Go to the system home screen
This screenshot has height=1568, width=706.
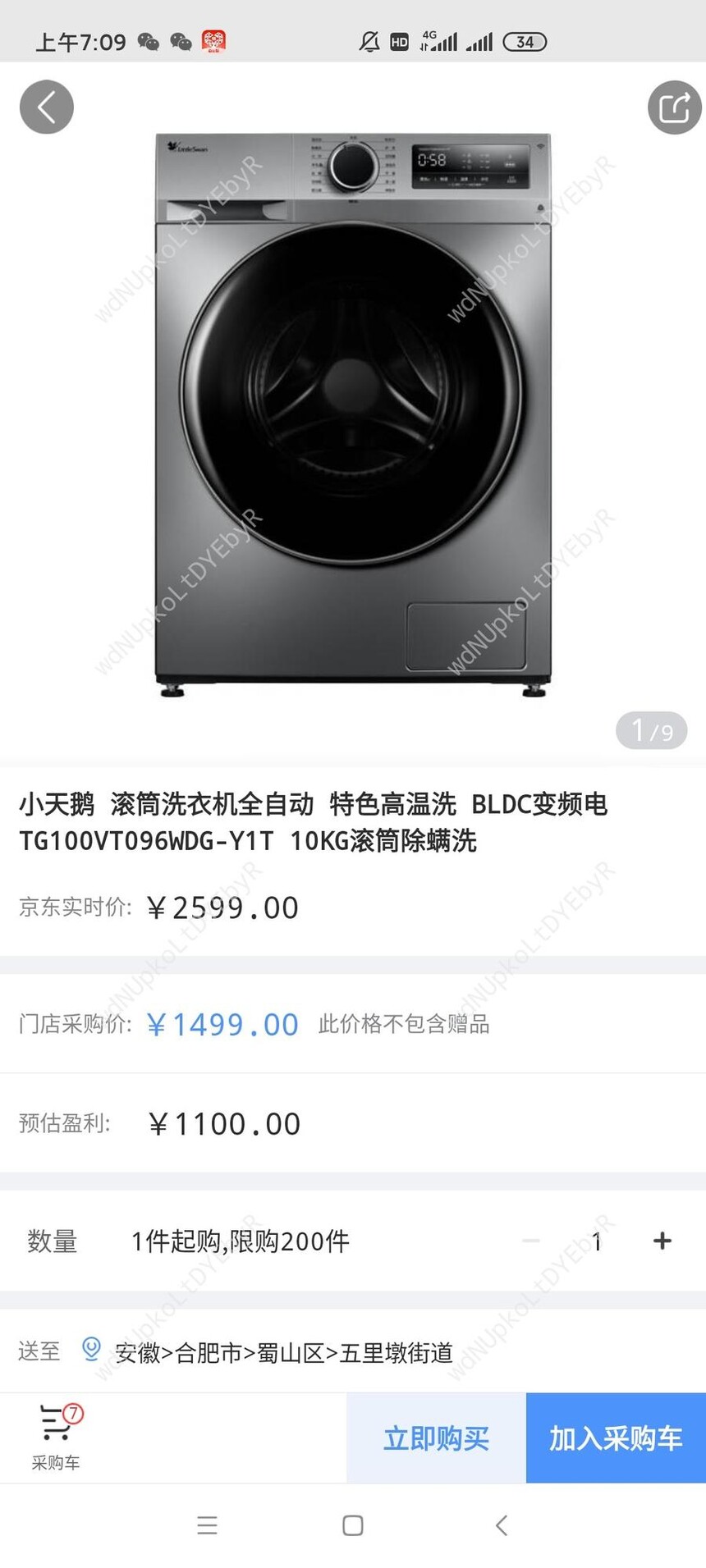coord(353,1525)
